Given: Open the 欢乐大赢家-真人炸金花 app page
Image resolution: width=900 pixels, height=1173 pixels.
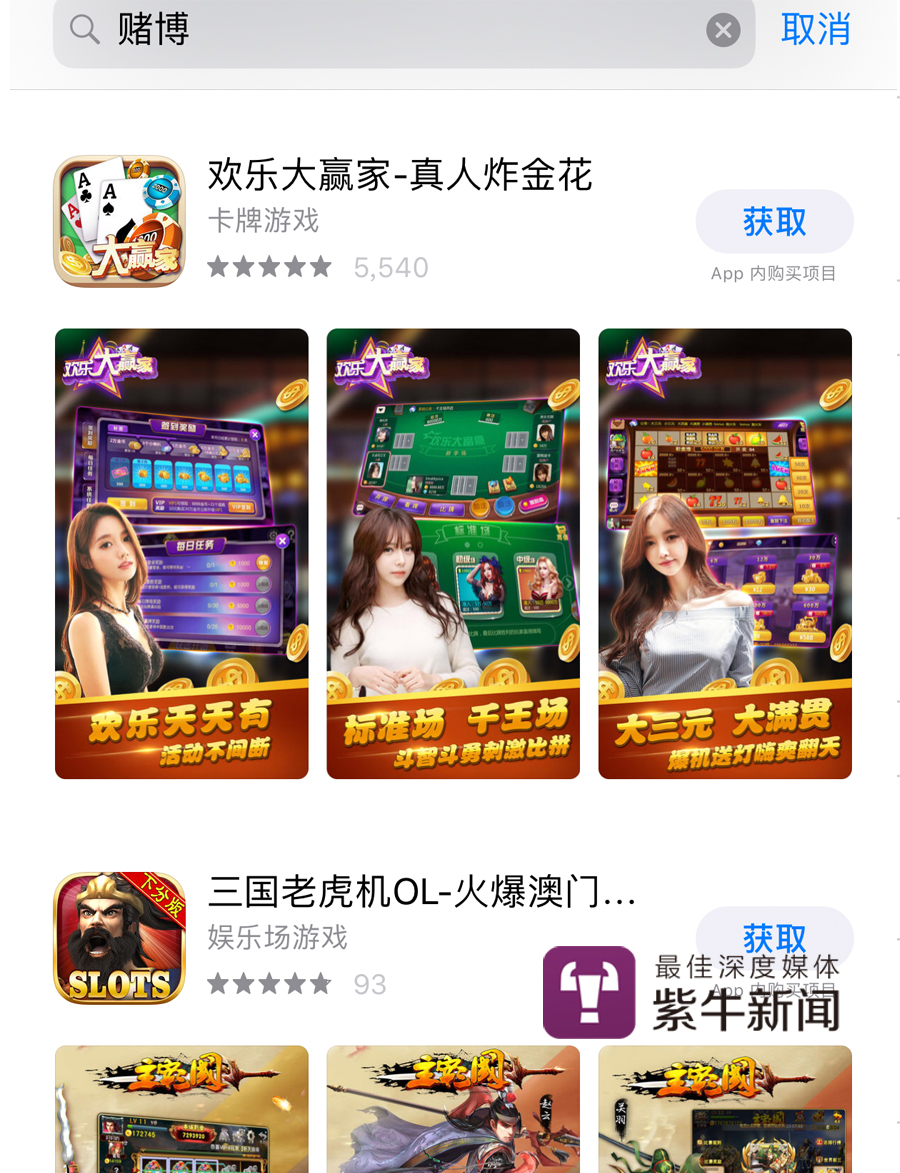Looking at the screenshot, I should click(400, 176).
